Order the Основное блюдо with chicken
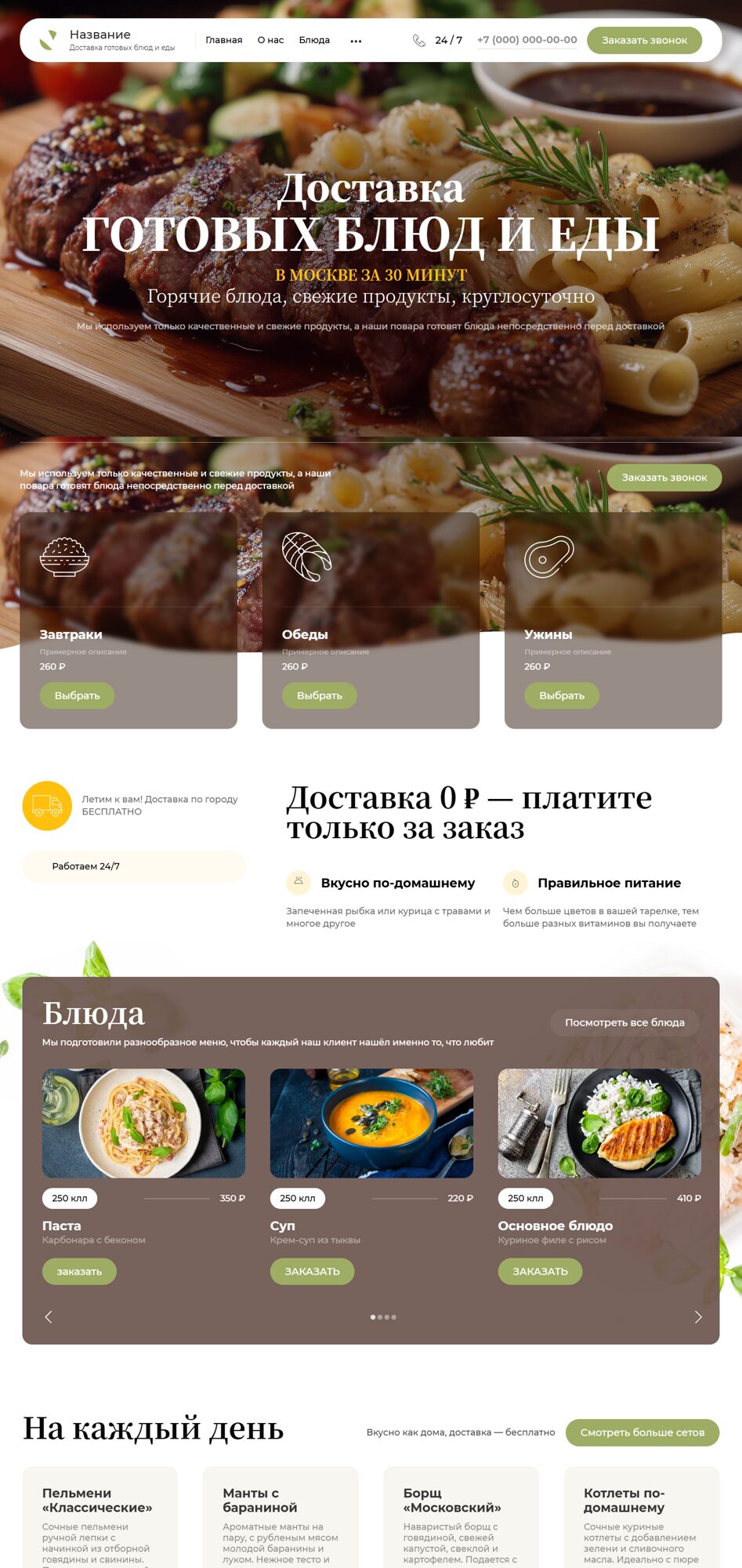The height and width of the screenshot is (1568, 742). (x=540, y=1272)
